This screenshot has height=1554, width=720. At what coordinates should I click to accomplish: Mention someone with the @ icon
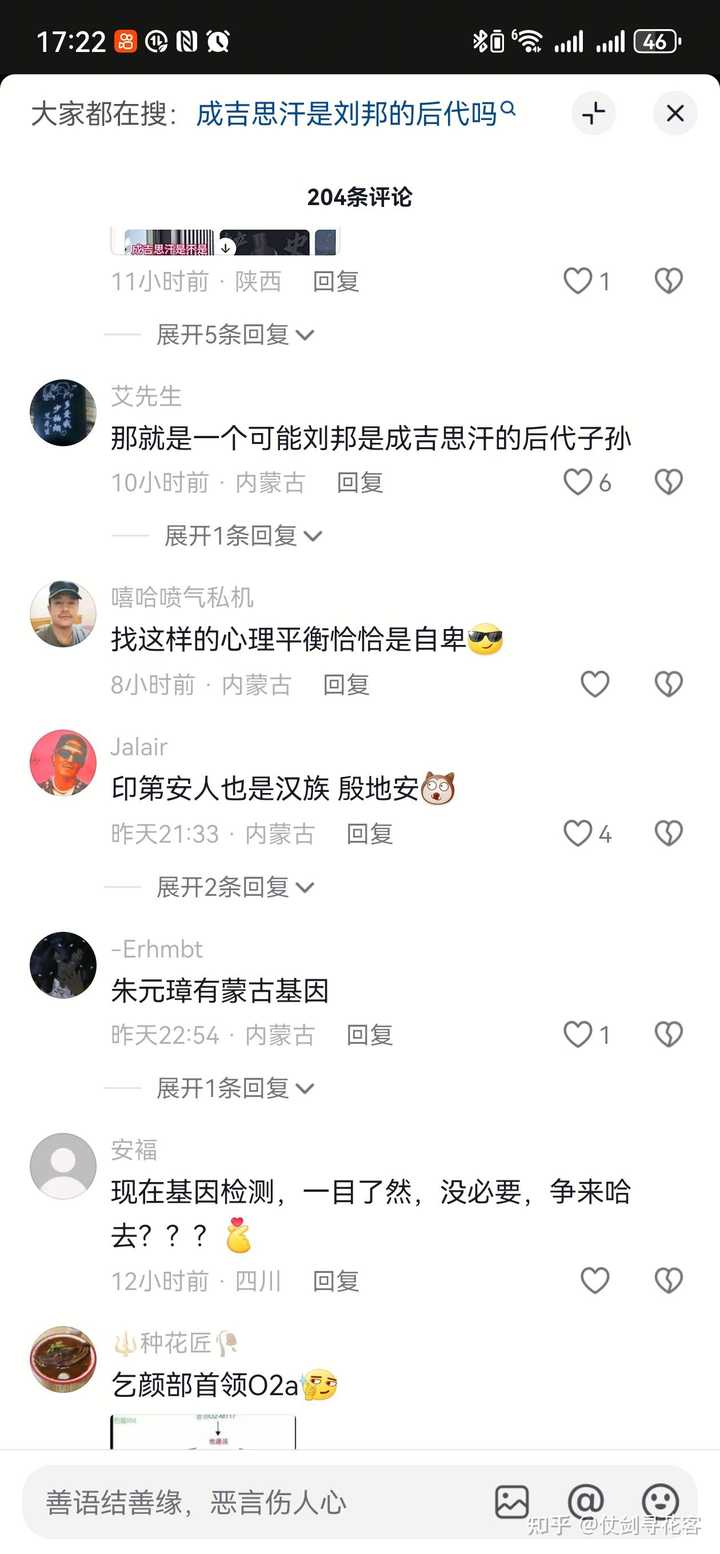pos(586,1501)
